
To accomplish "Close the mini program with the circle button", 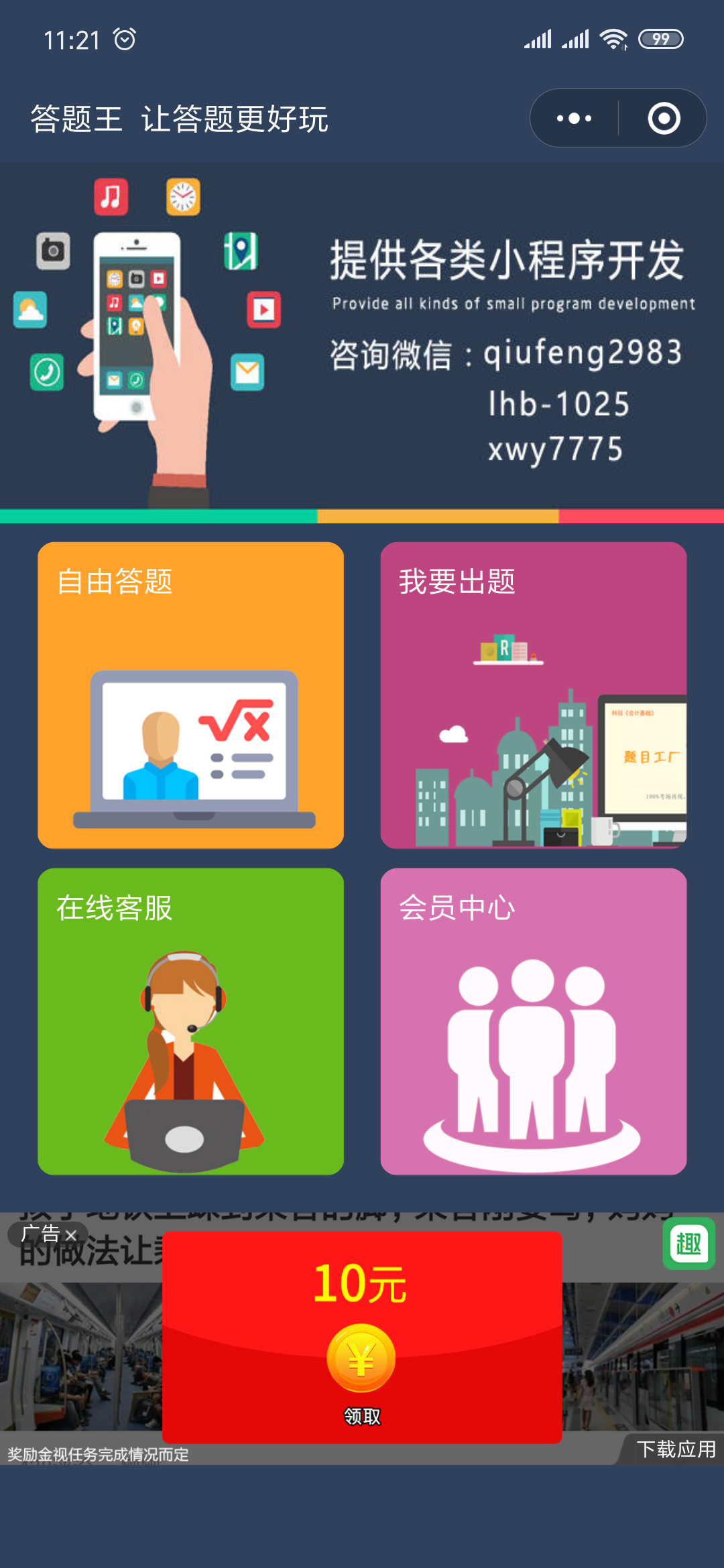I will 664,119.
